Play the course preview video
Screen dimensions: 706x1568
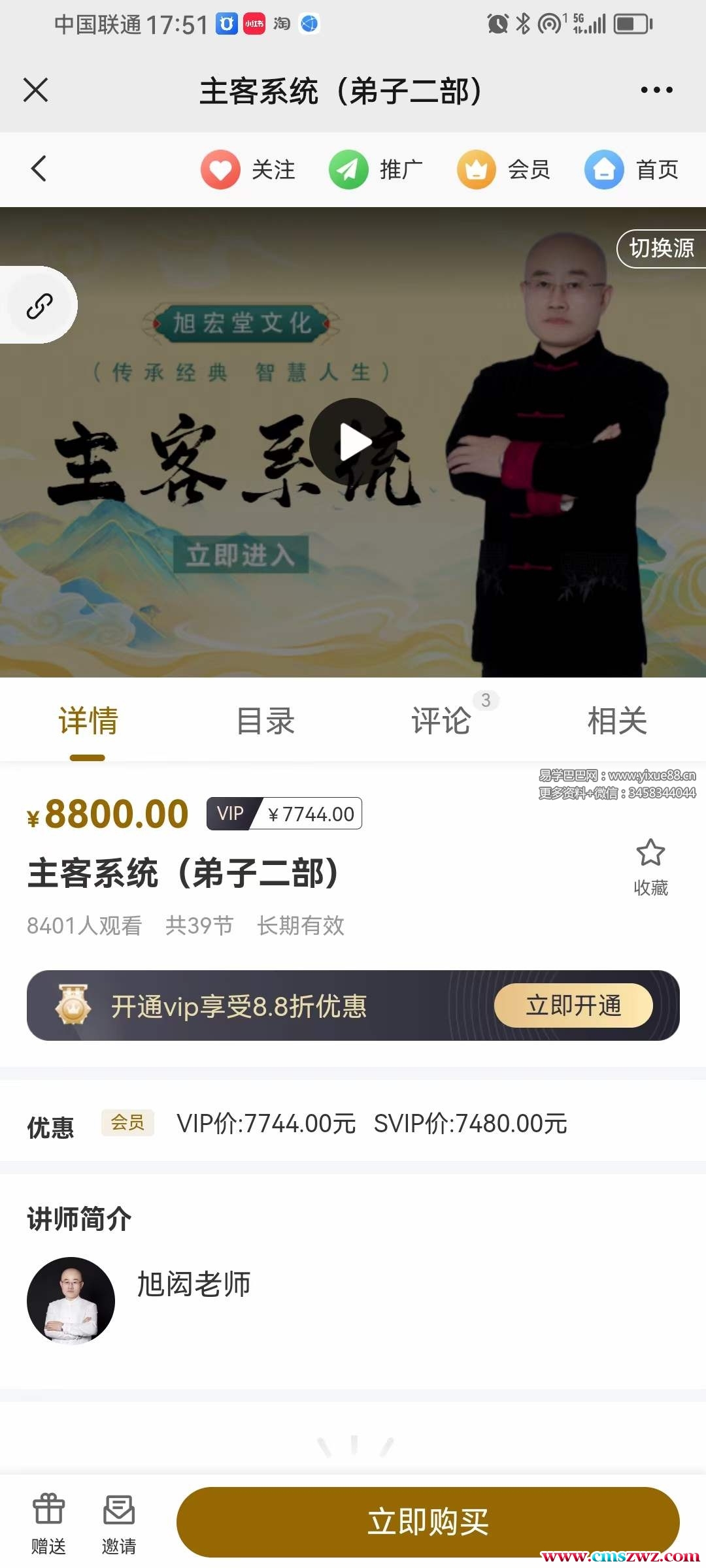(354, 442)
